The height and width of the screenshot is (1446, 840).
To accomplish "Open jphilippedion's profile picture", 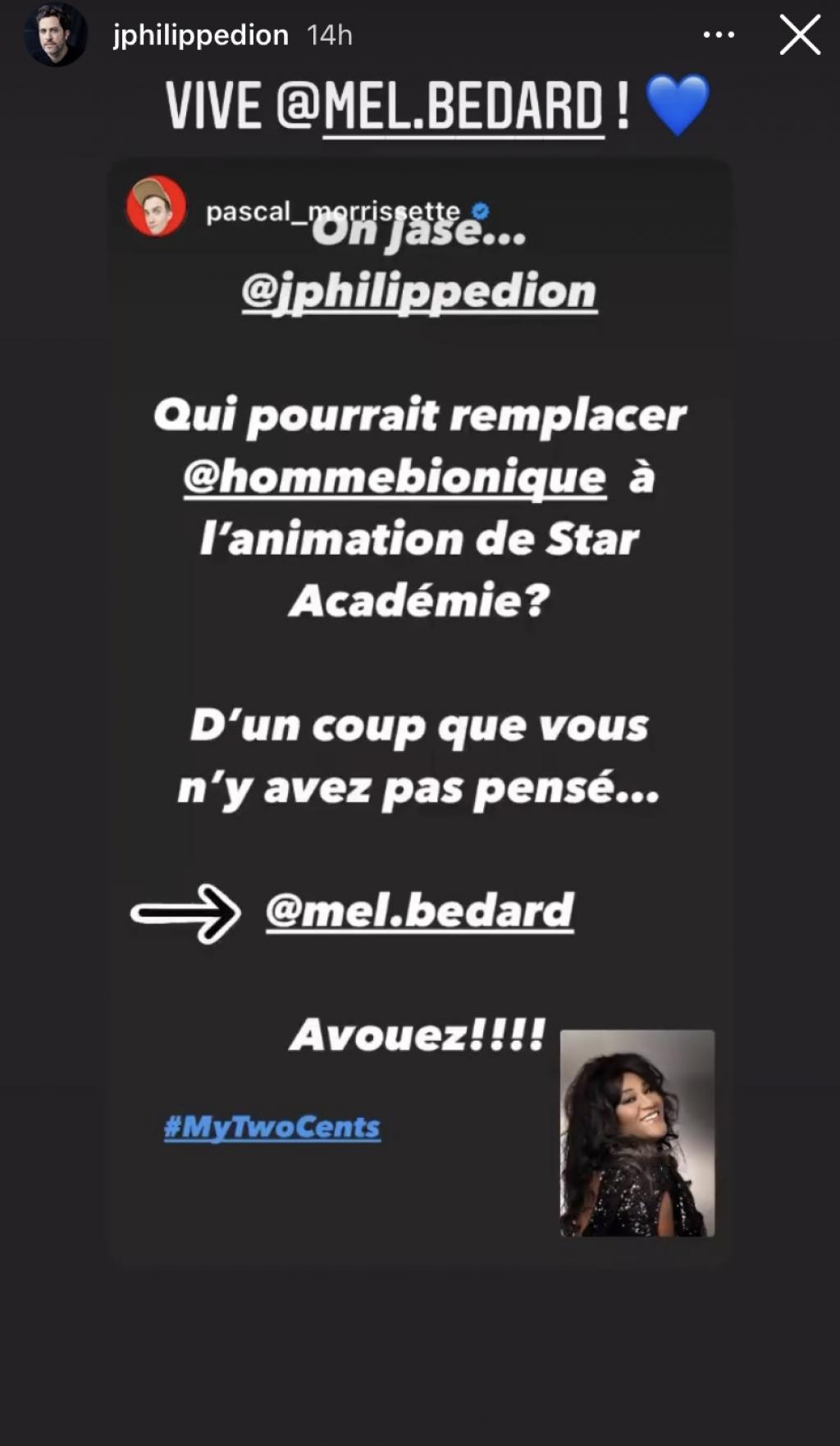I will click(x=55, y=35).
